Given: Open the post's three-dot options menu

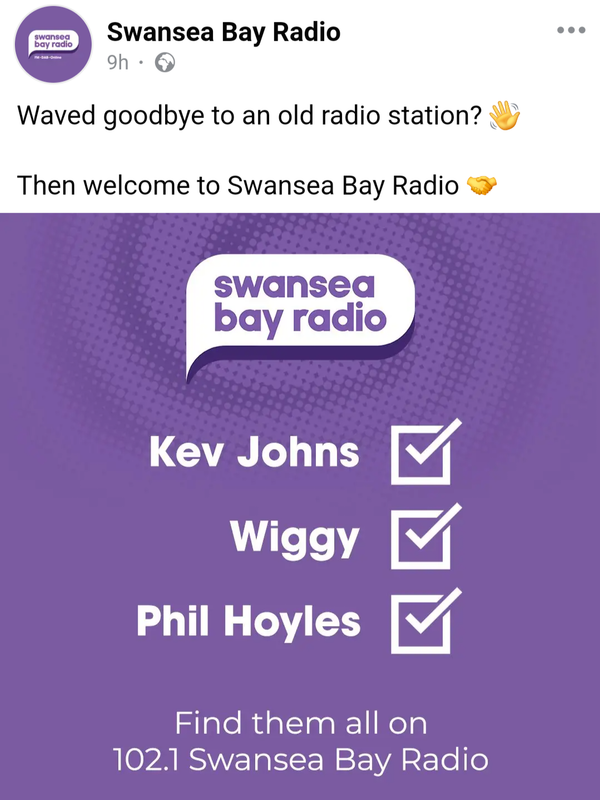Looking at the screenshot, I should 570,30.
